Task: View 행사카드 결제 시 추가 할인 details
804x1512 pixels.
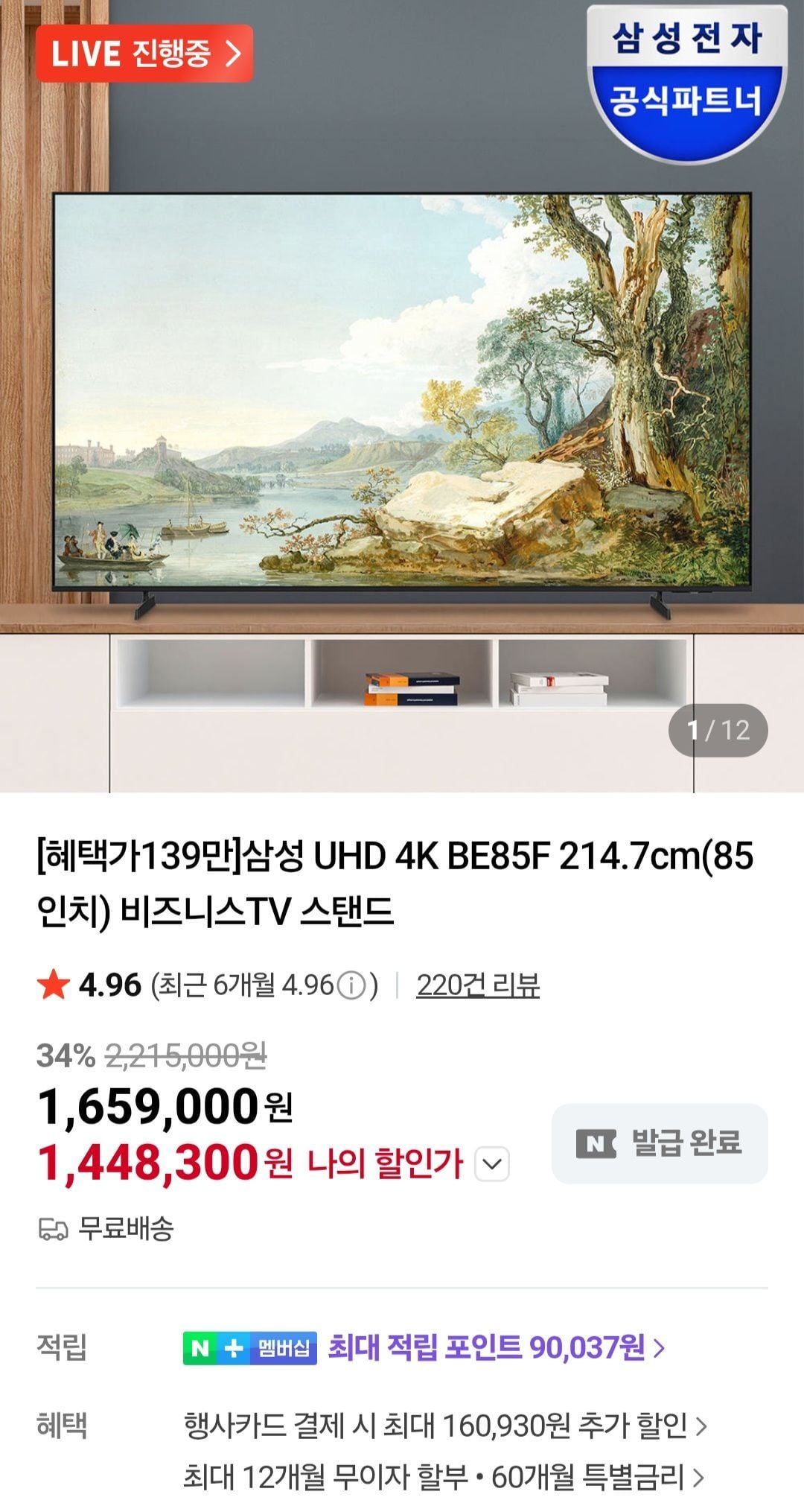Action: point(444,1426)
